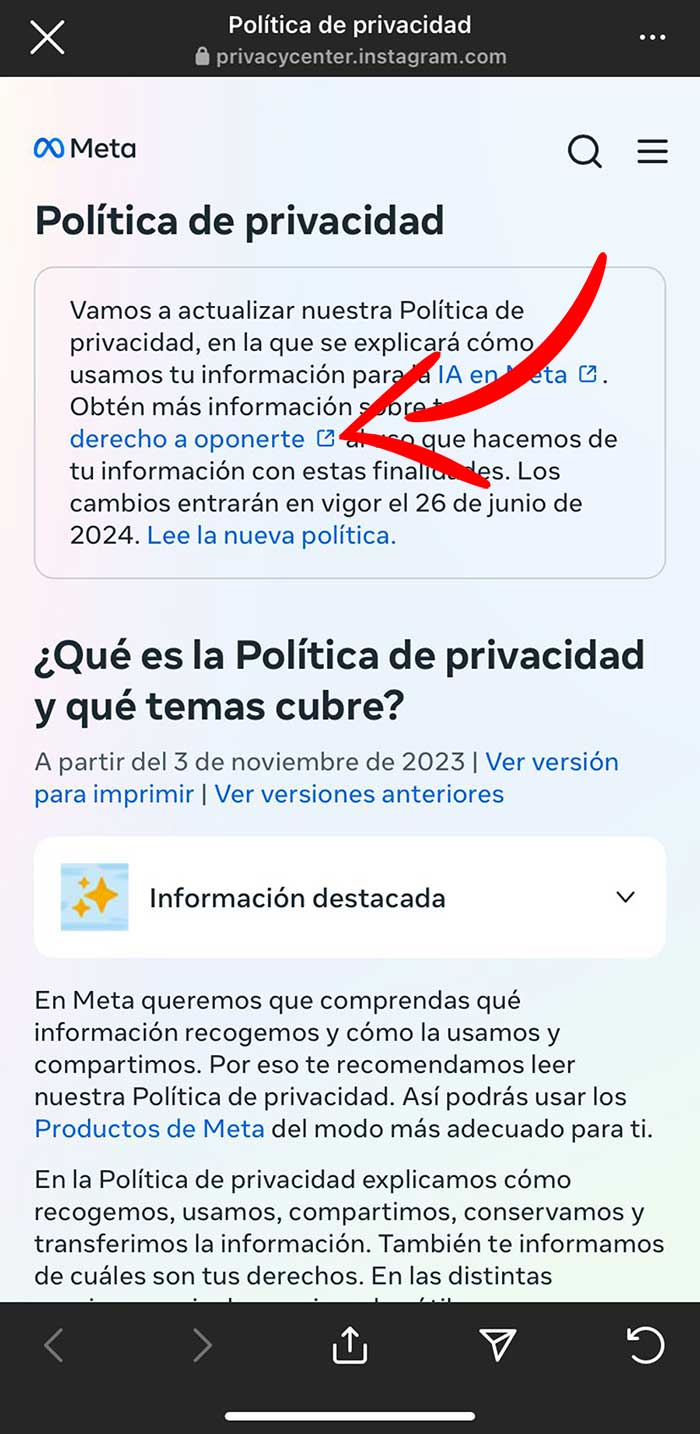Tap the Meta logo
The image size is (700, 1434).
(x=85, y=149)
